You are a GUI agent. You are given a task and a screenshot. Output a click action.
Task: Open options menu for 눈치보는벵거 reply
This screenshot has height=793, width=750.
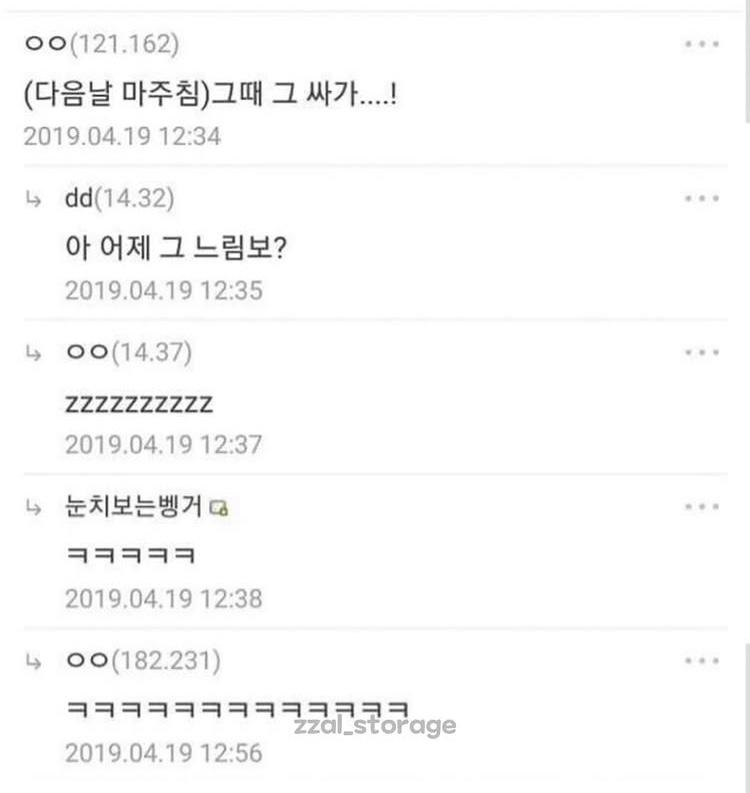click(x=702, y=507)
